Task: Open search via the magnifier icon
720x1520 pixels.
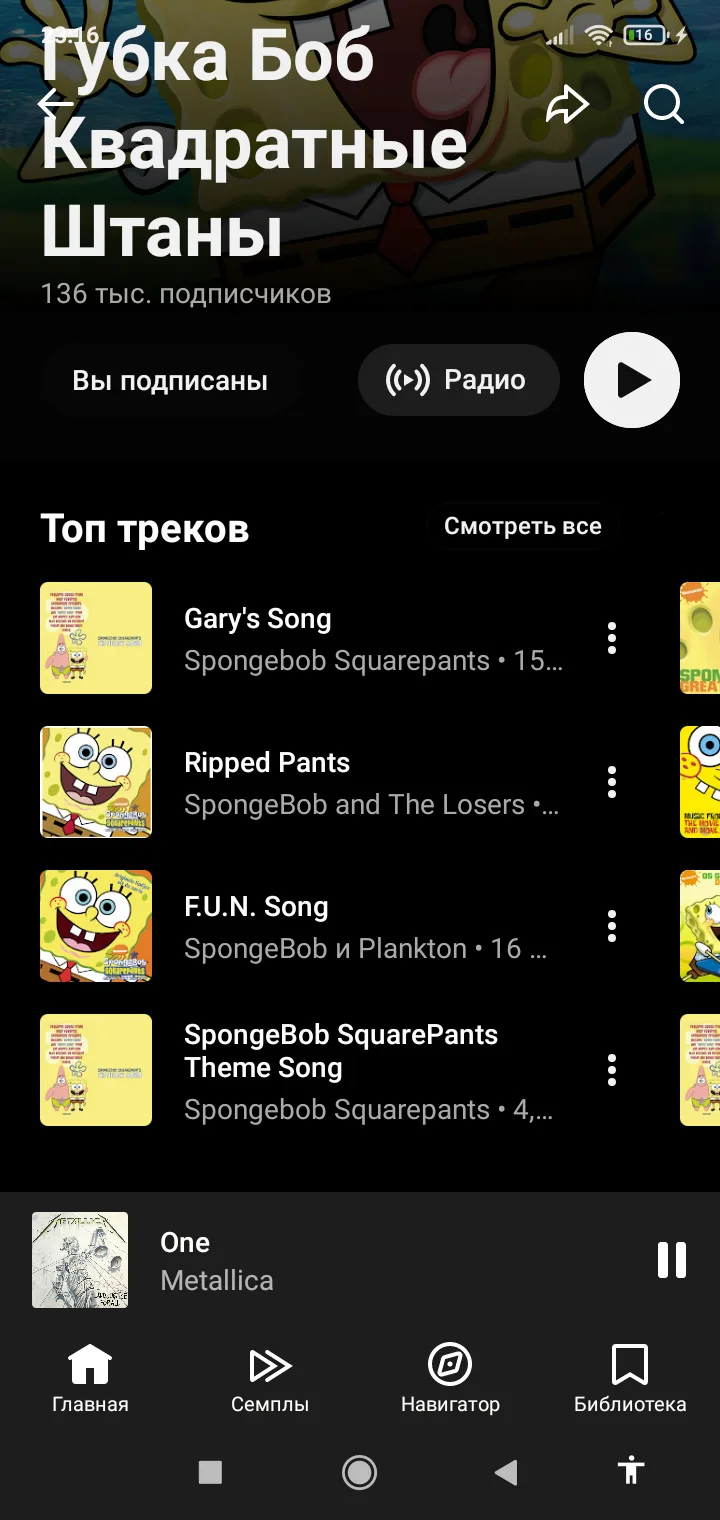Action: [x=663, y=103]
